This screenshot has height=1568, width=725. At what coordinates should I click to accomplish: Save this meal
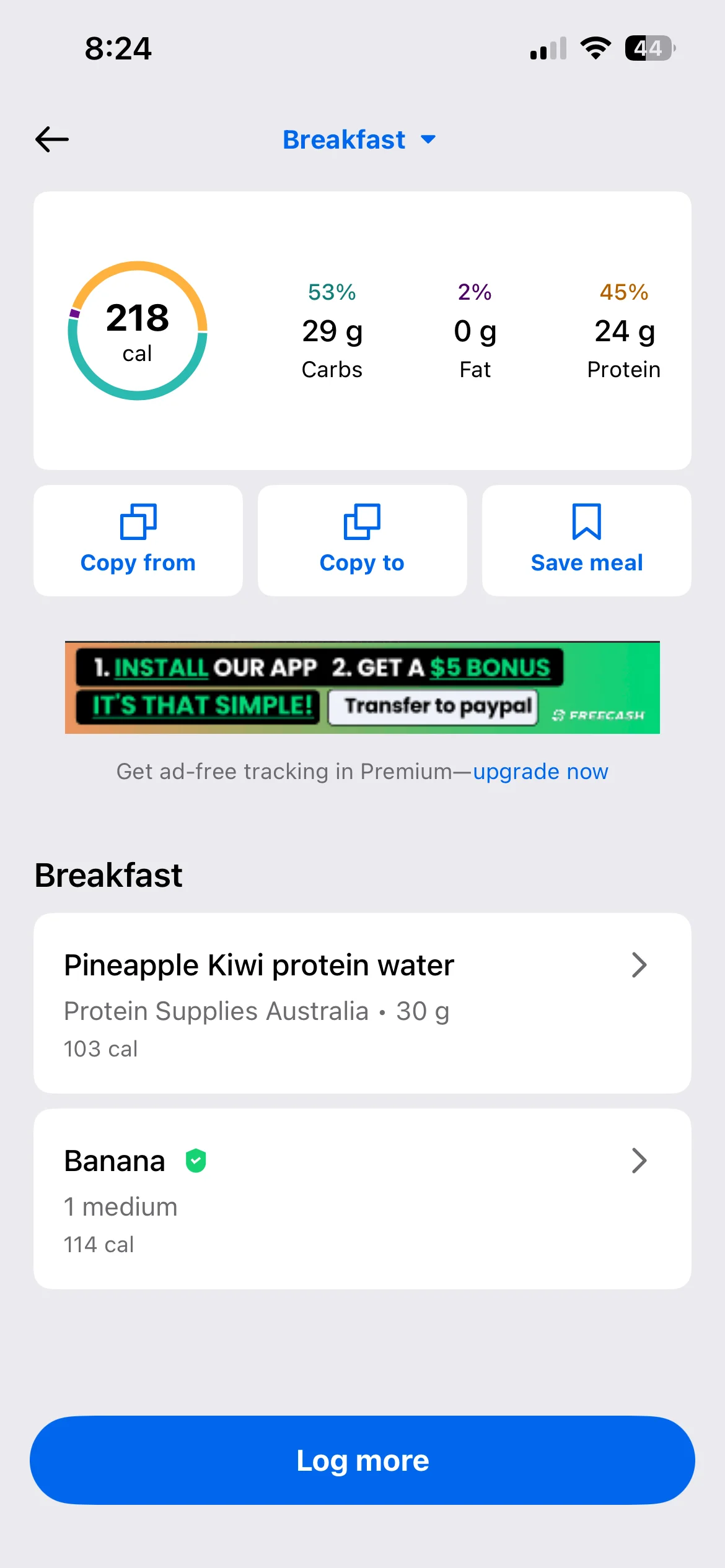(586, 540)
